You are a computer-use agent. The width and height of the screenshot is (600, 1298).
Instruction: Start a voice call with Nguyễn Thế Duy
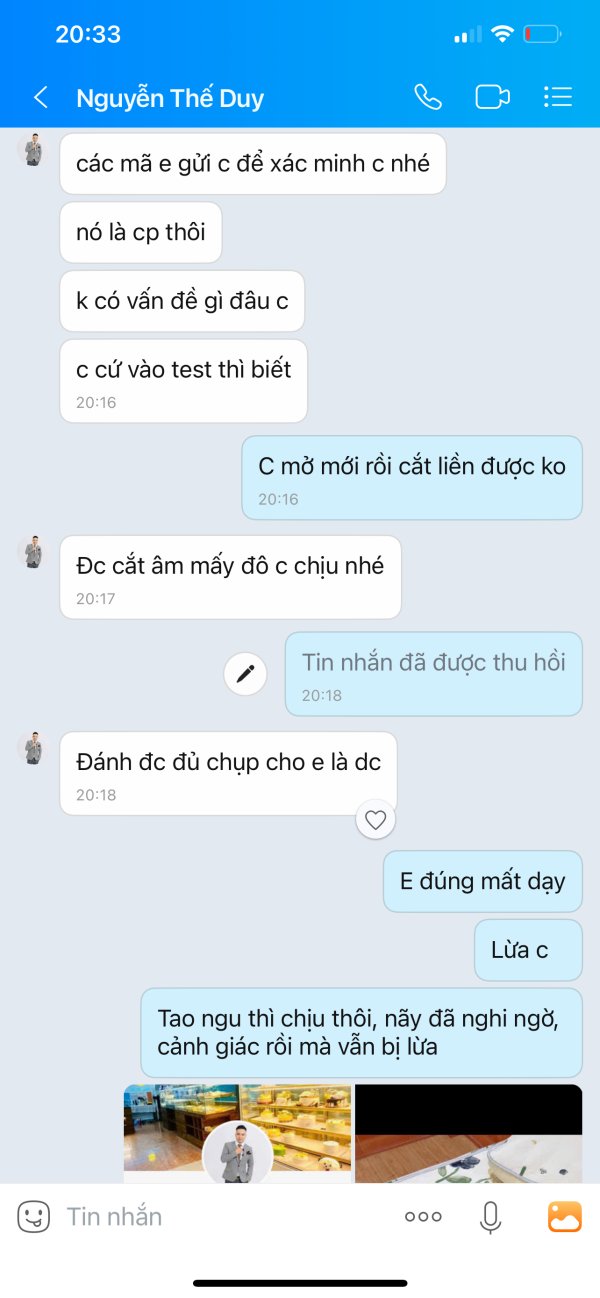point(427,97)
